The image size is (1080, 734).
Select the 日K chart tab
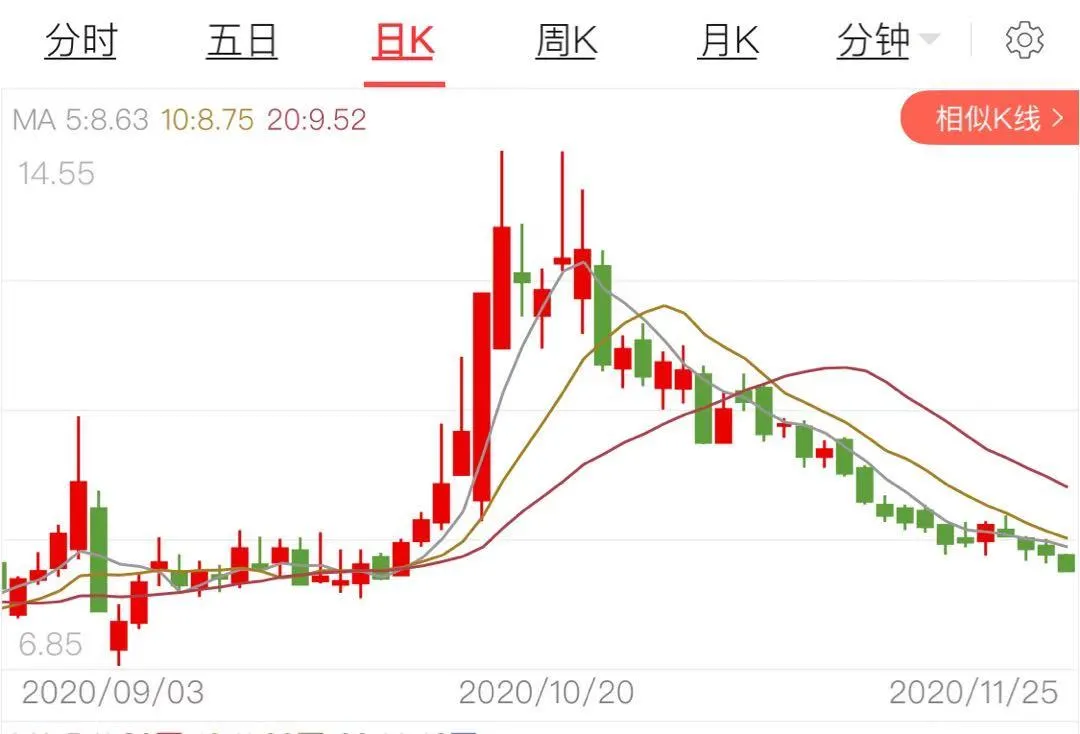[403, 41]
